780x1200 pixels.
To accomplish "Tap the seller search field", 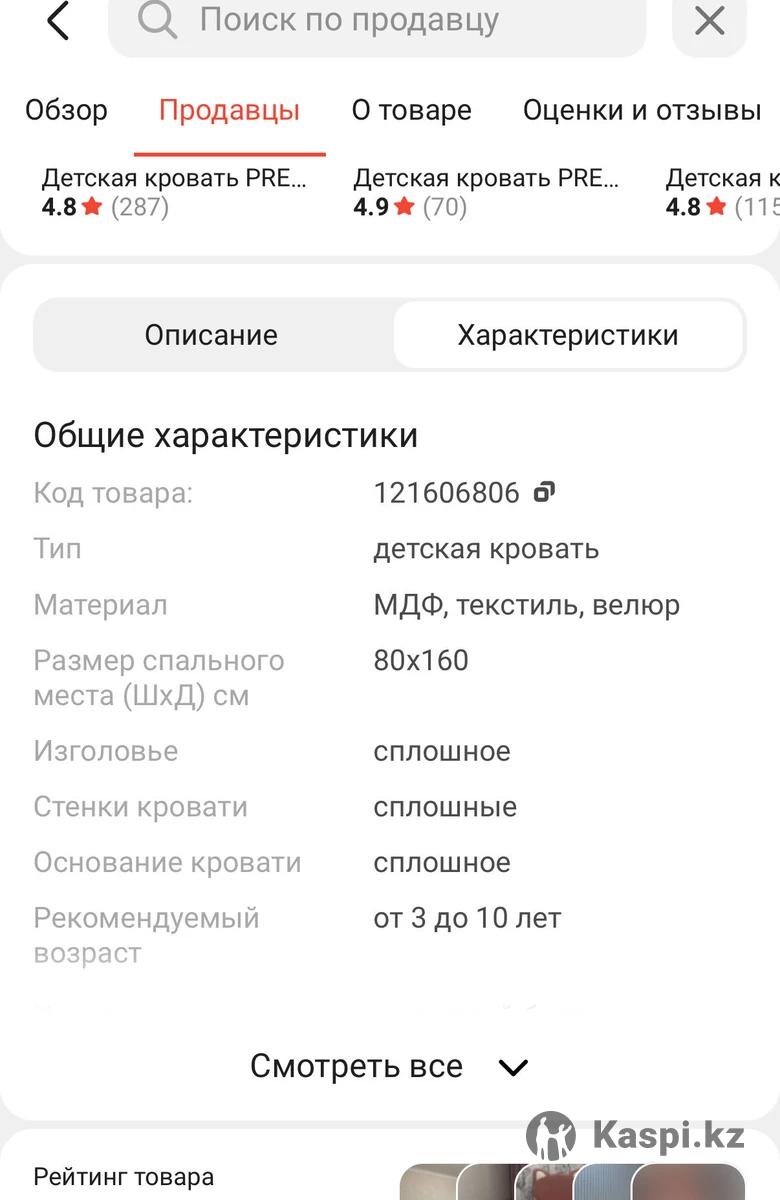I will click(x=378, y=22).
